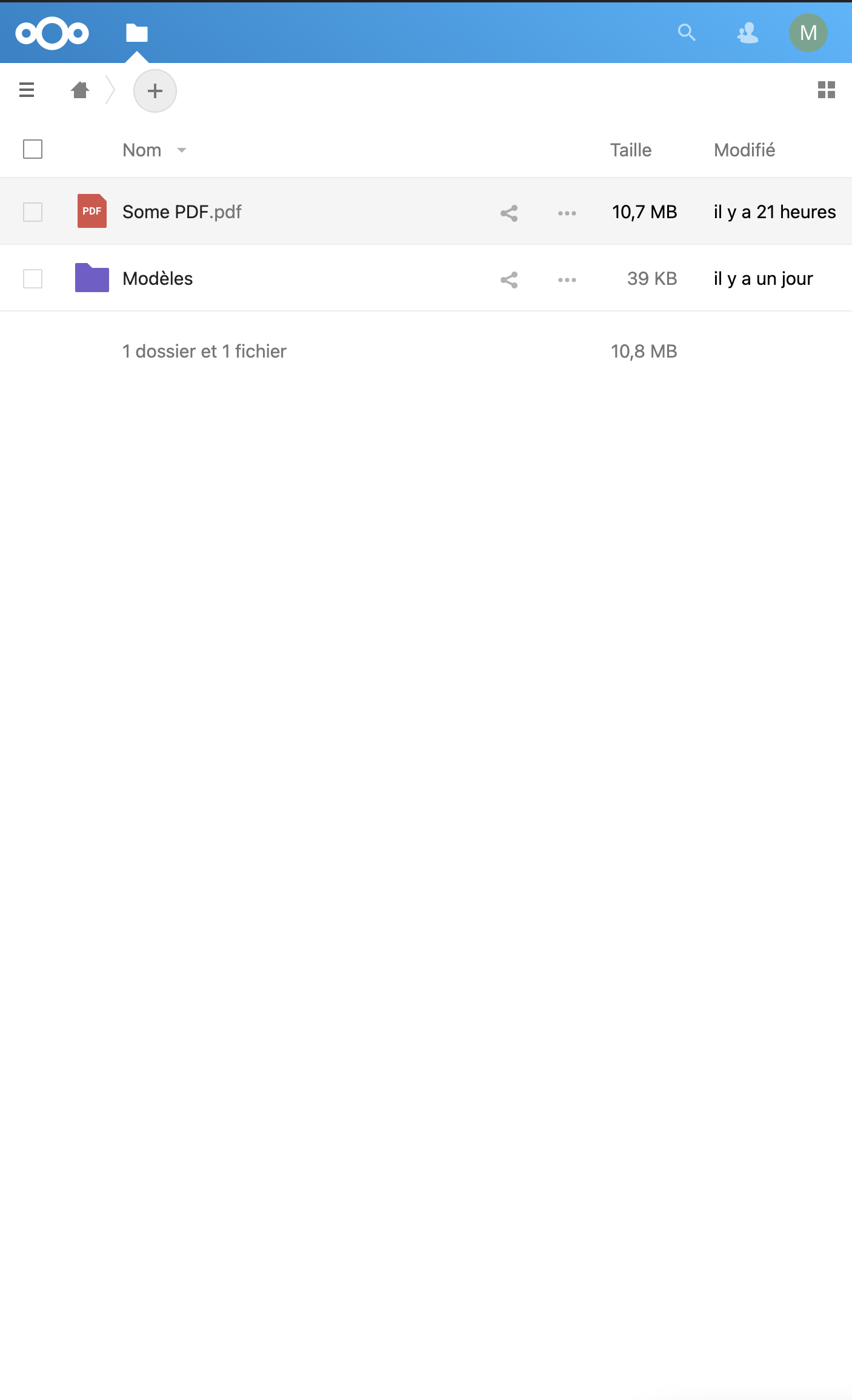Select the Some PDF.pdf checkbox

click(33, 212)
